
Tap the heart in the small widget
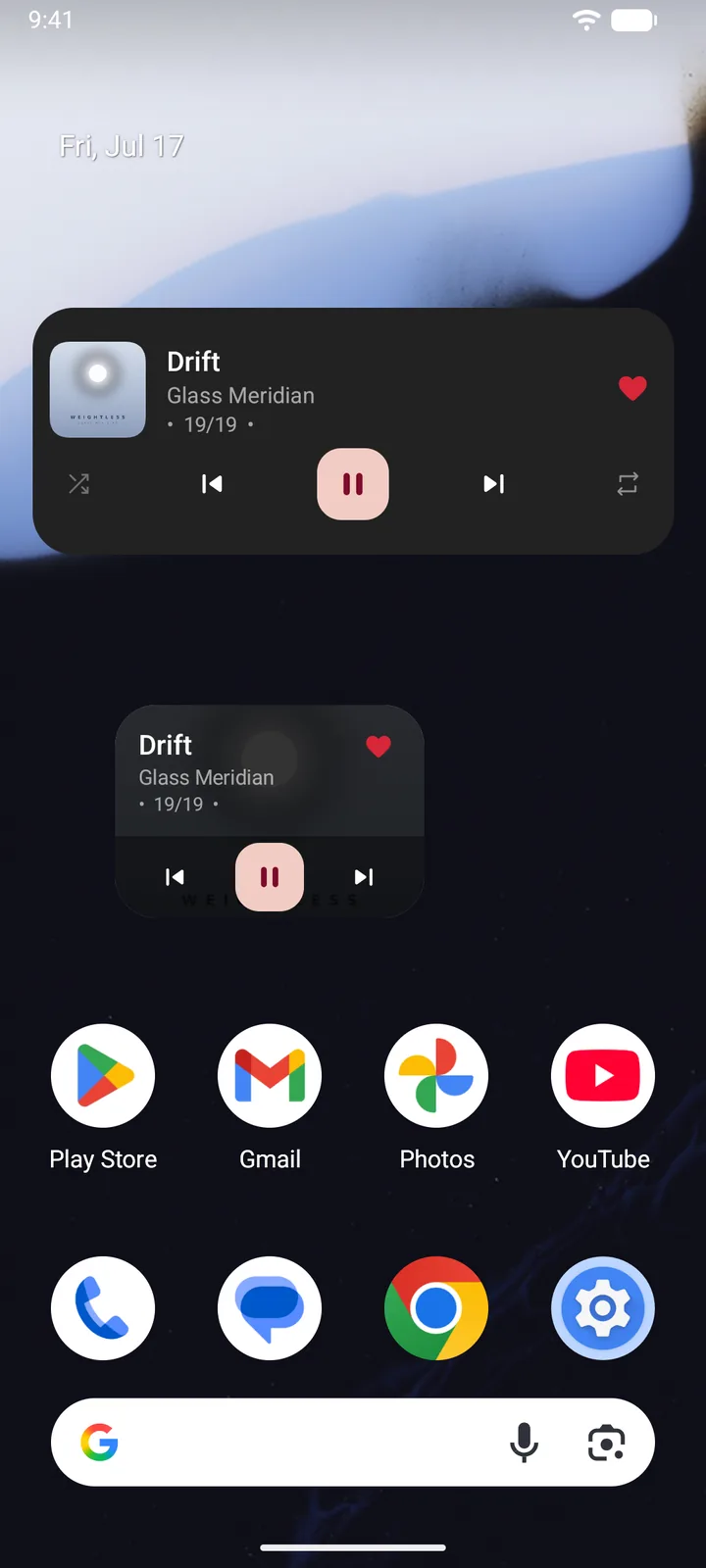(378, 747)
